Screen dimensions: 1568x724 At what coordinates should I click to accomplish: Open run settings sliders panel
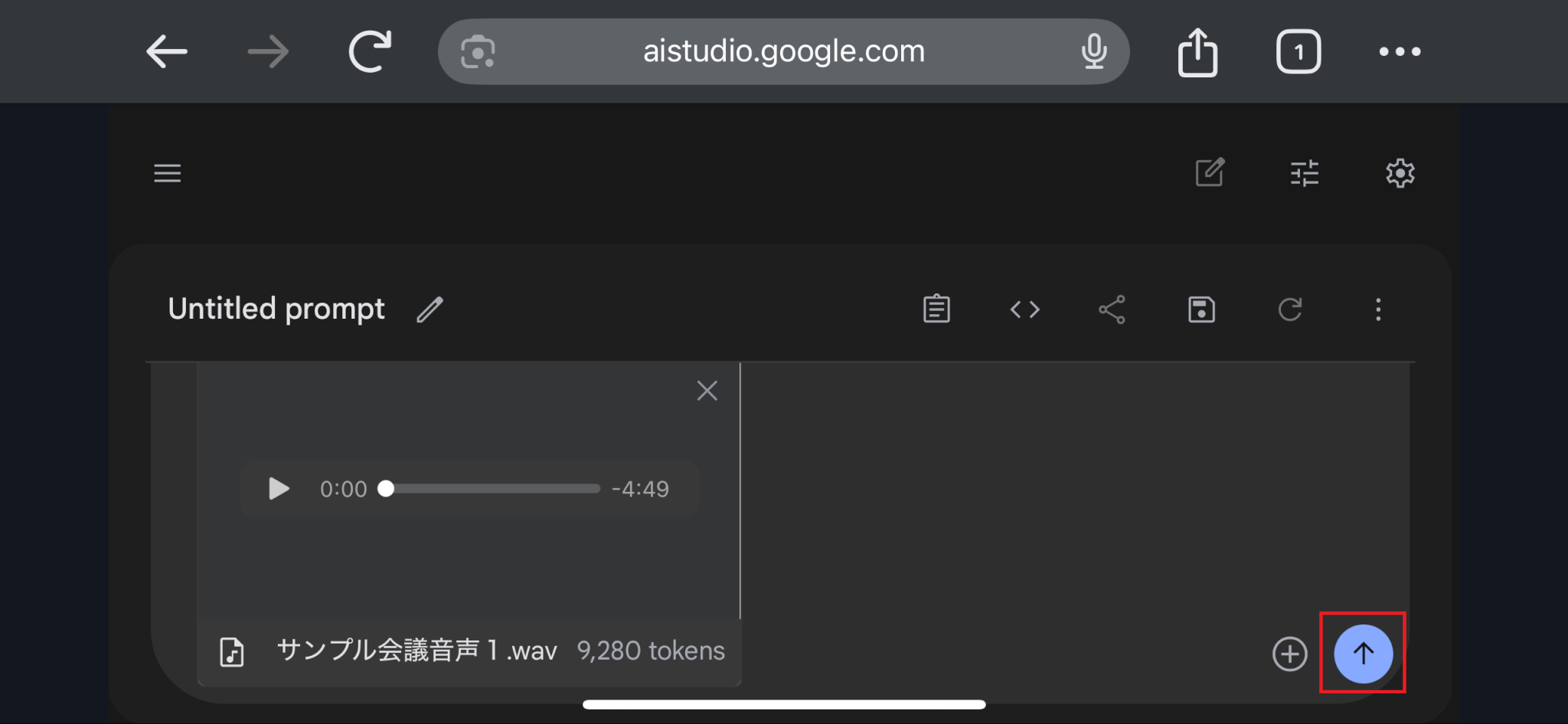tap(1305, 173)
